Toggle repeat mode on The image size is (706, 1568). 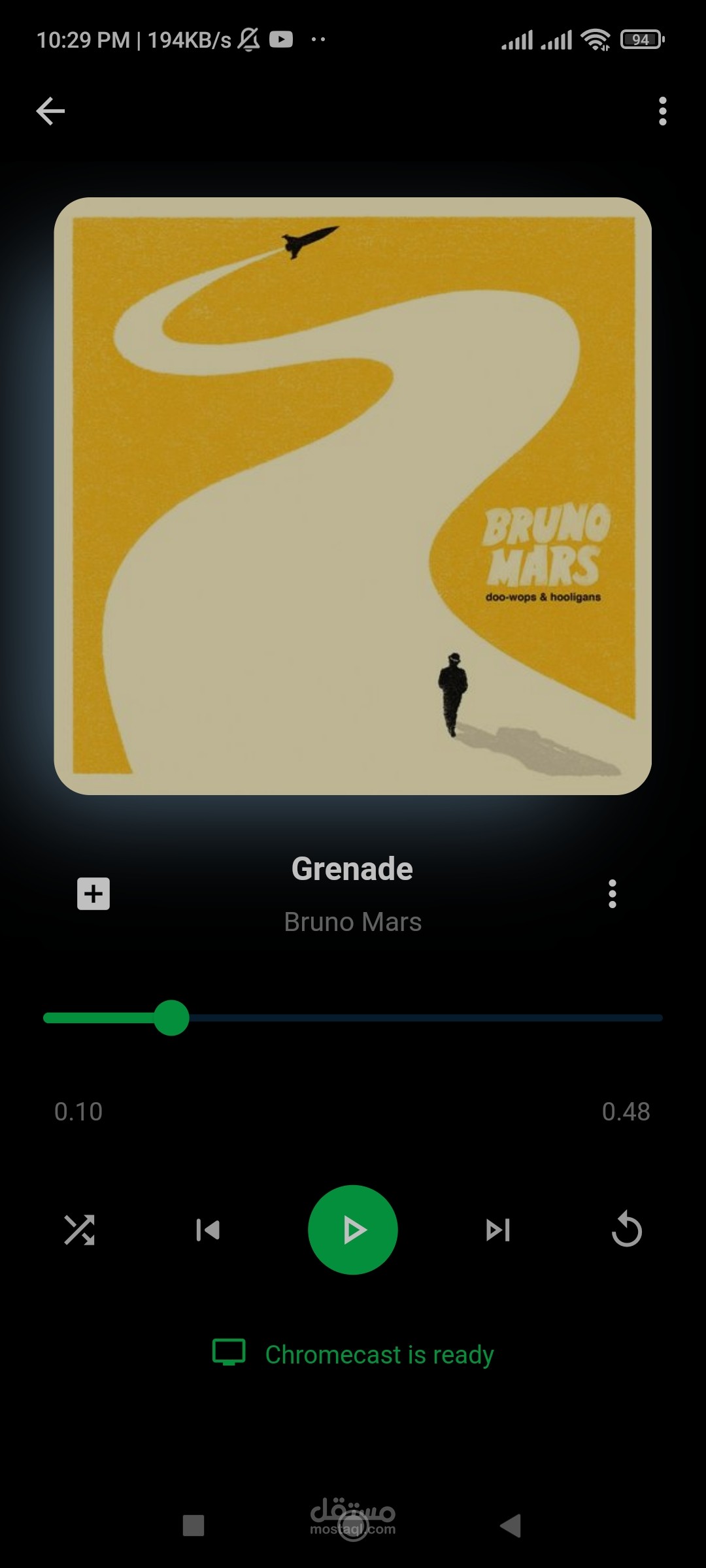(626, 1229)
